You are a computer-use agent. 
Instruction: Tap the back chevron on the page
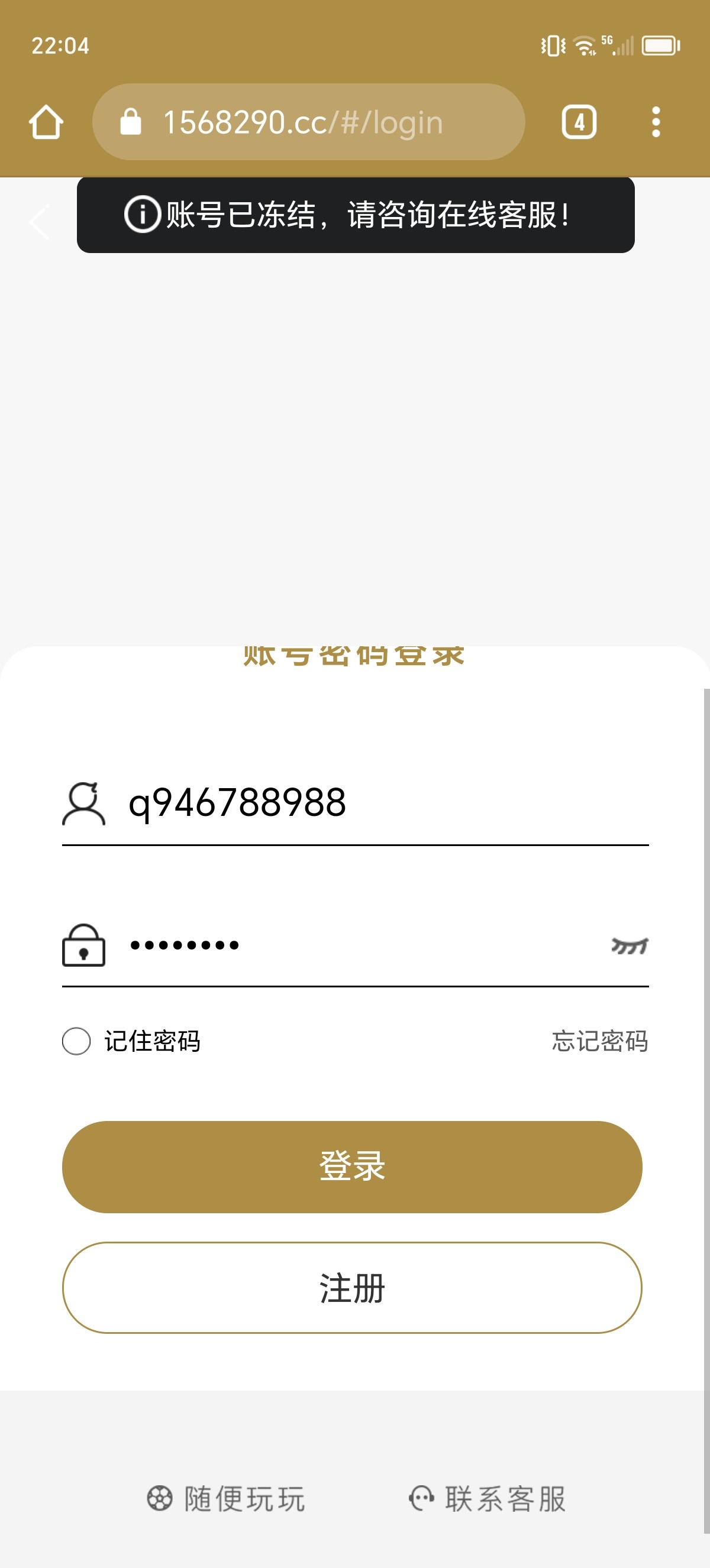[38, 222]
